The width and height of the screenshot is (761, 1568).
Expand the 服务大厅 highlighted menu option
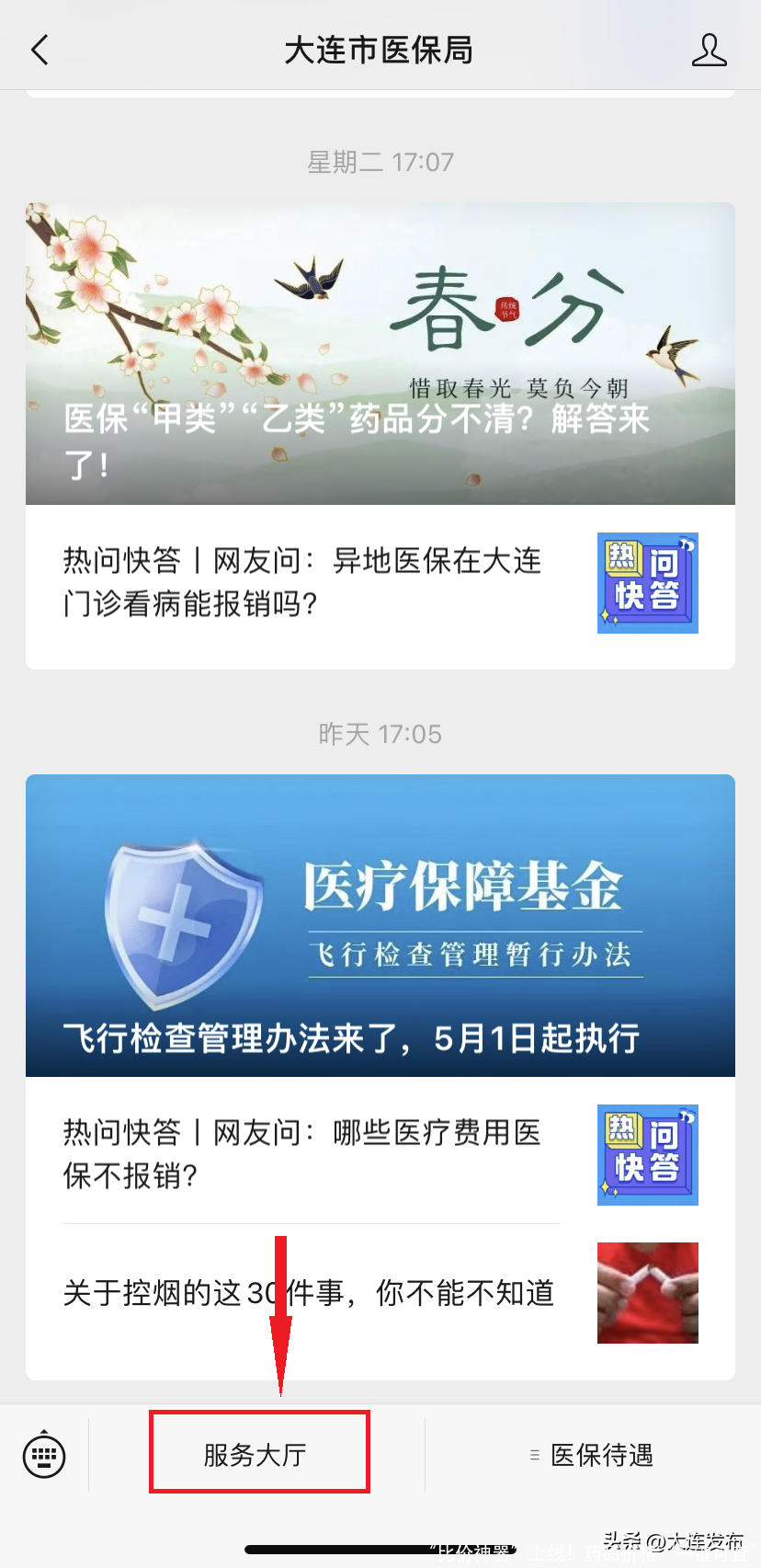pos(260,1453)
